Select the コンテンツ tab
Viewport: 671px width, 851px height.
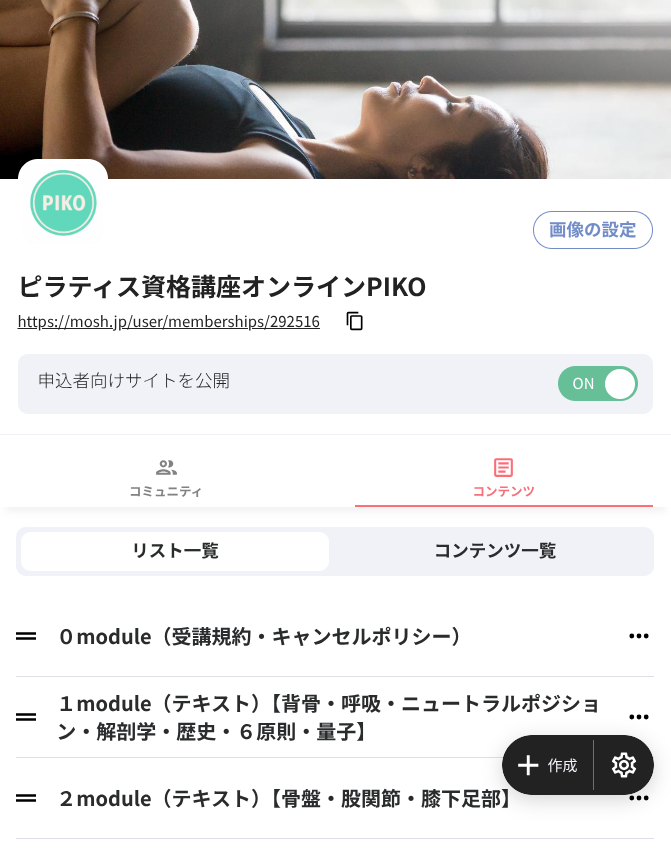point(503,478)
